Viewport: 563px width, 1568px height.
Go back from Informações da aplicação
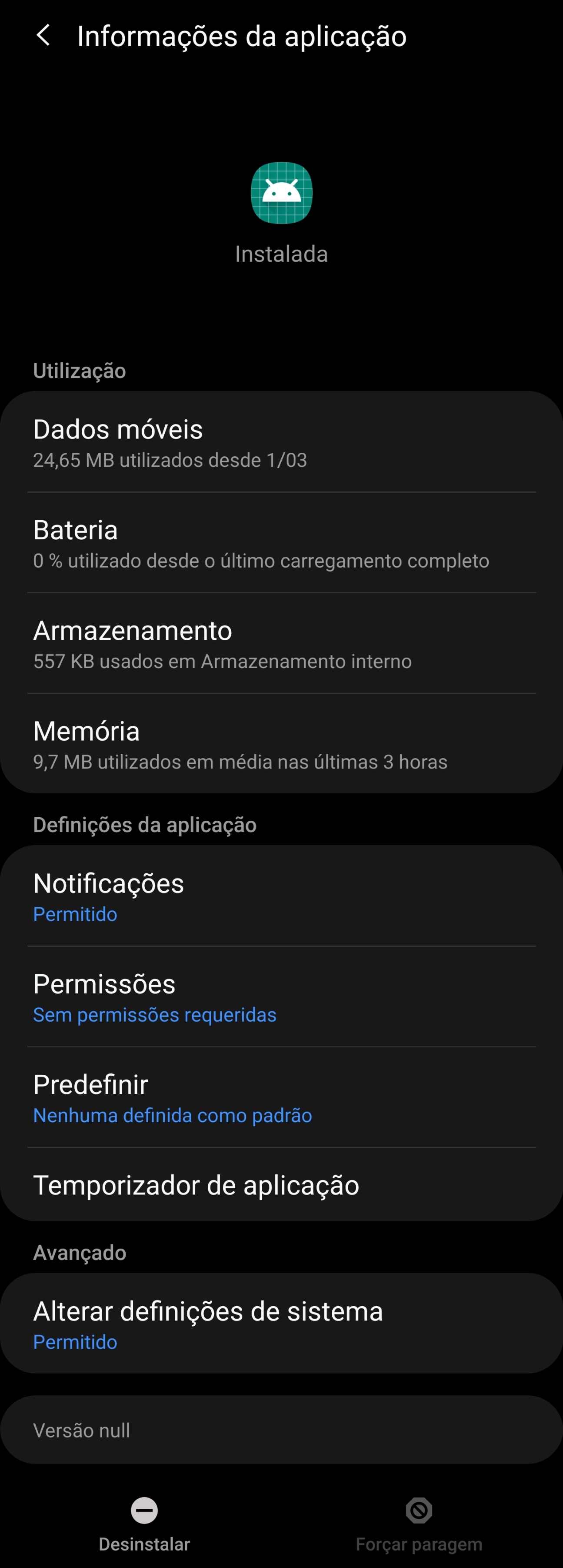43,36
